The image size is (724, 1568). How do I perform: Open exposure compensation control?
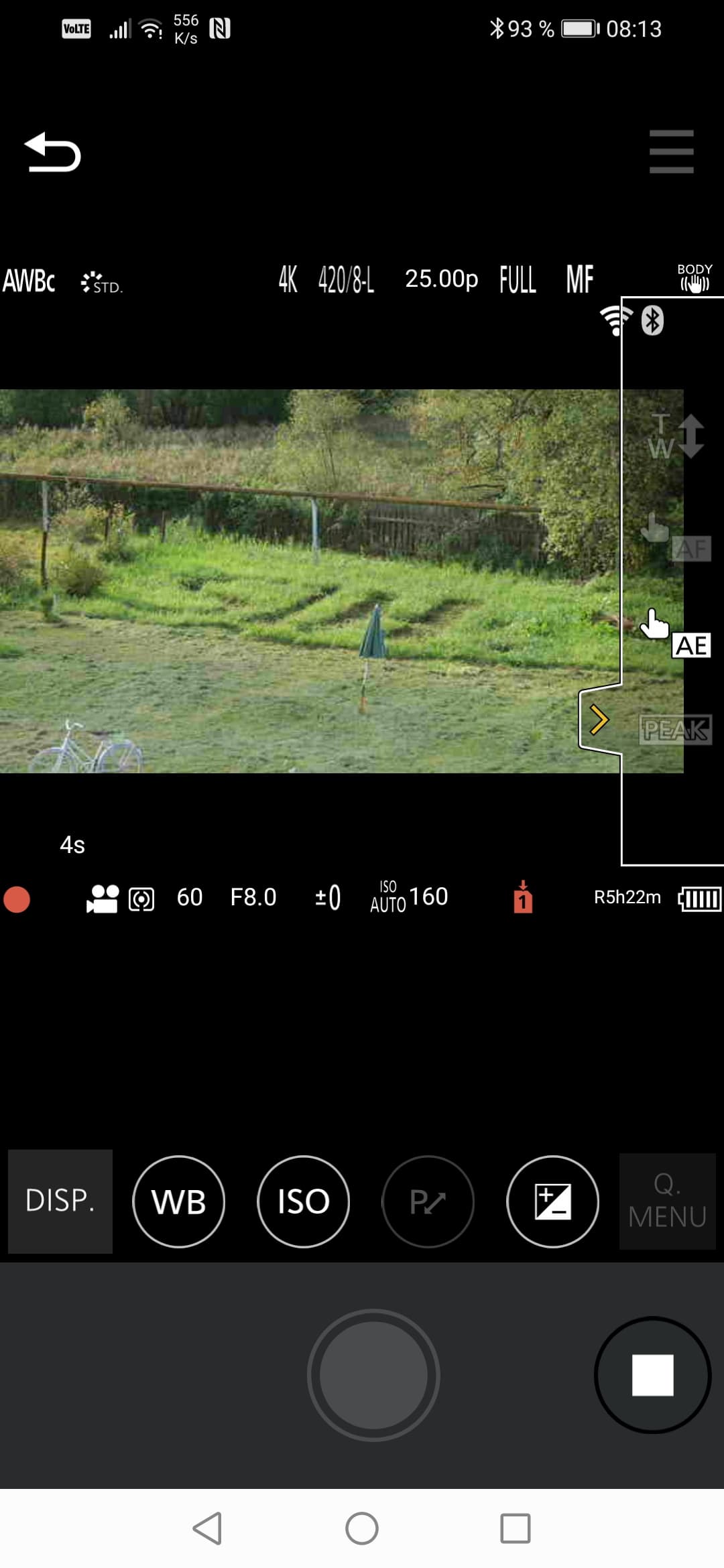552,1201
